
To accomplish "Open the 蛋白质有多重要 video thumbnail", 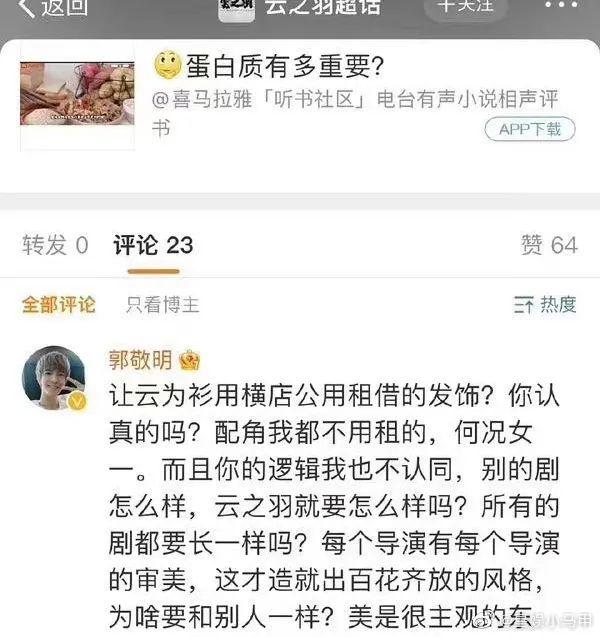I will tap(76, 93).
